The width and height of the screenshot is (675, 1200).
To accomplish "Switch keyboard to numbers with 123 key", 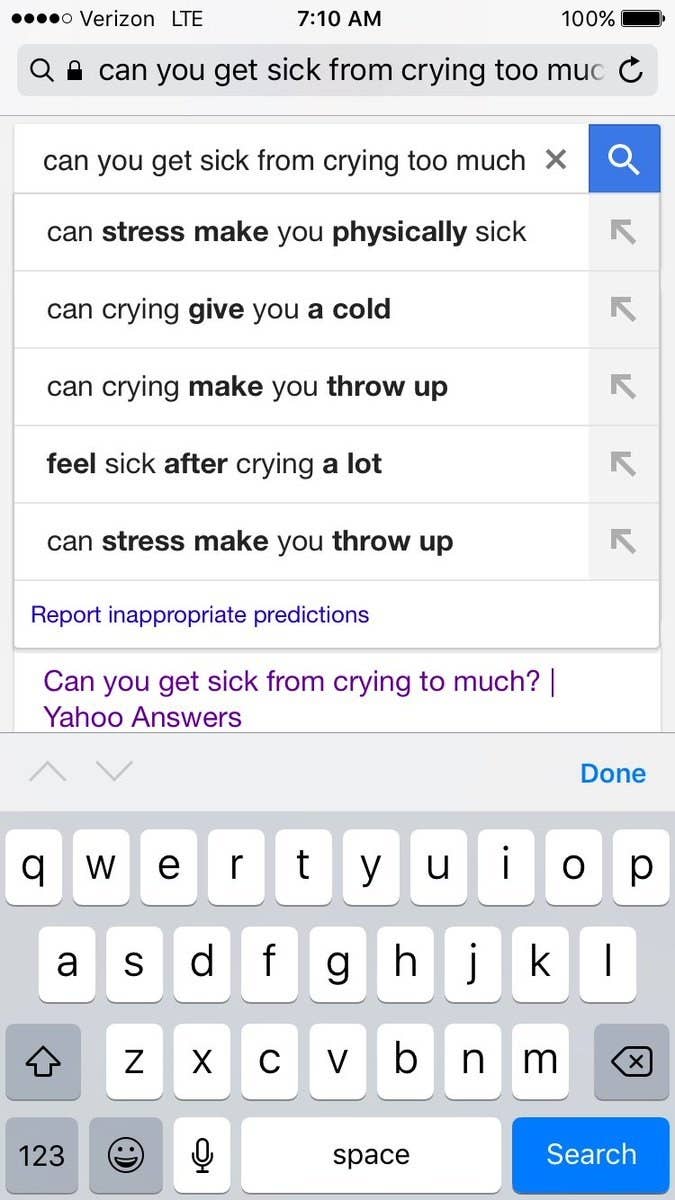I will [x=42, y=1155].
